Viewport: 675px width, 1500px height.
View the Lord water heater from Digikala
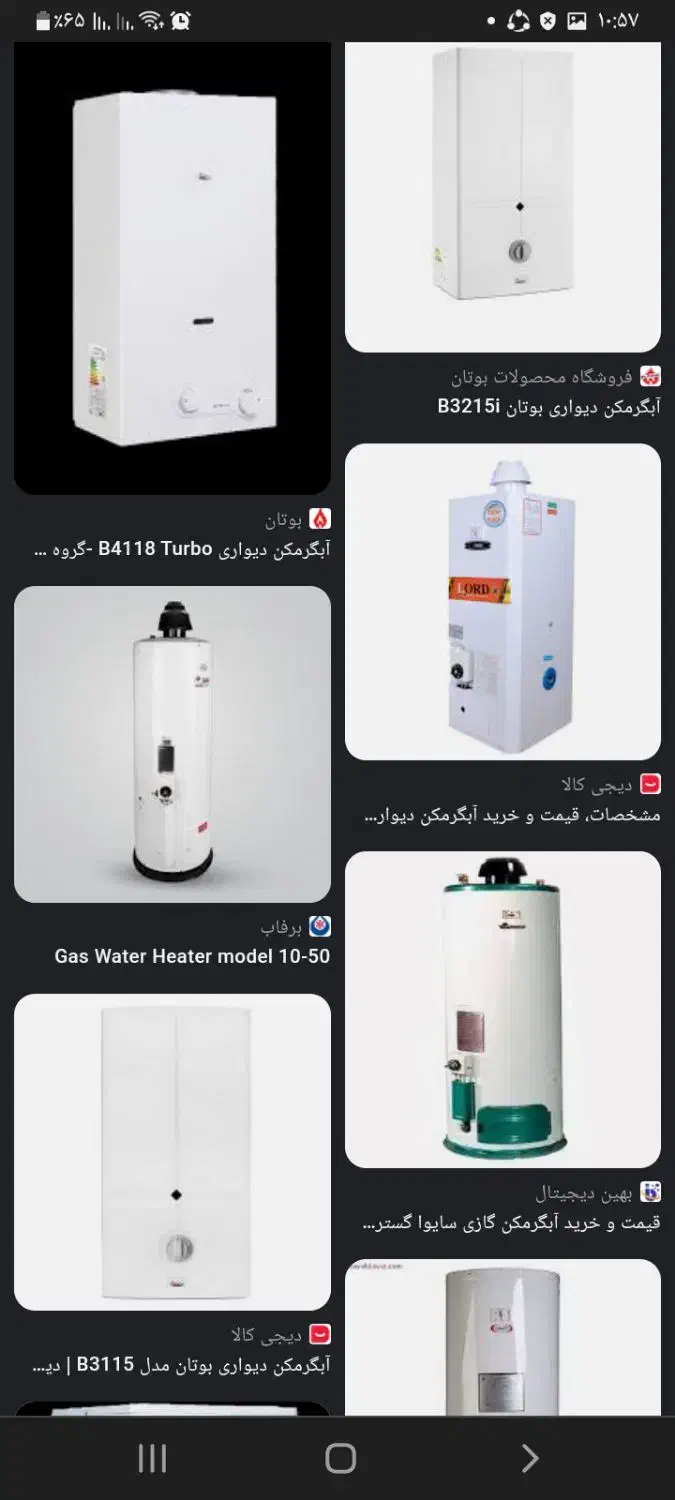502,601
